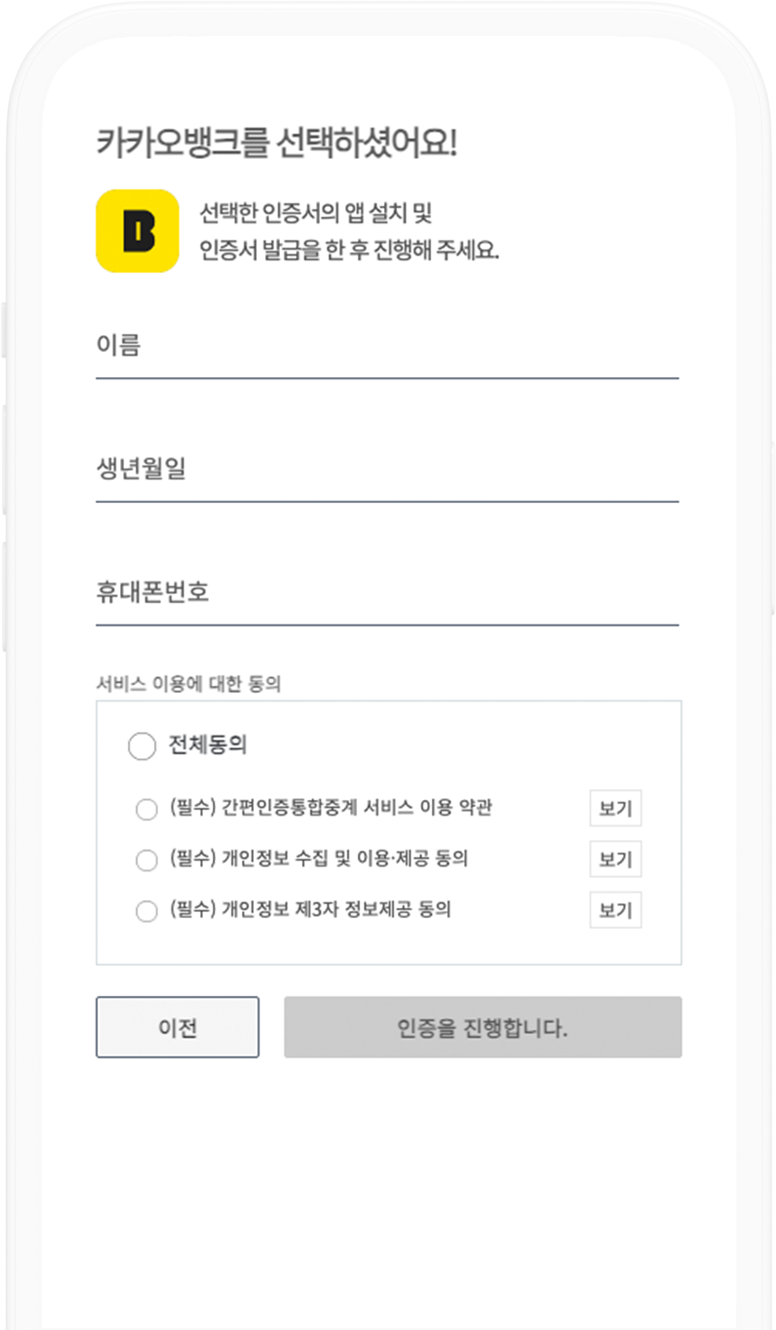View the 개인정보 수집 및 이용·제공 동의 details
Screen dimensions: 776x1330
(615, 859)
